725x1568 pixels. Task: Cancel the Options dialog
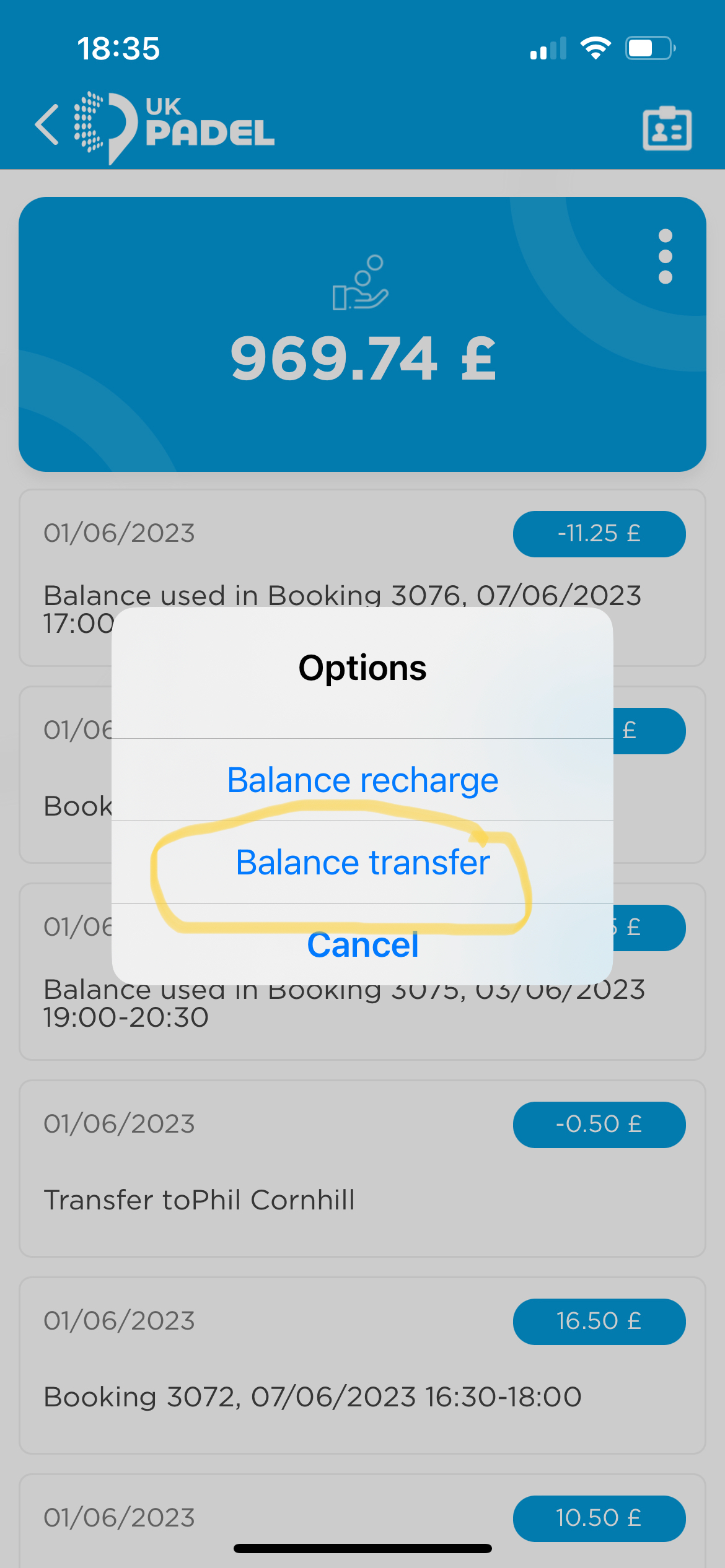coord(362,945)
